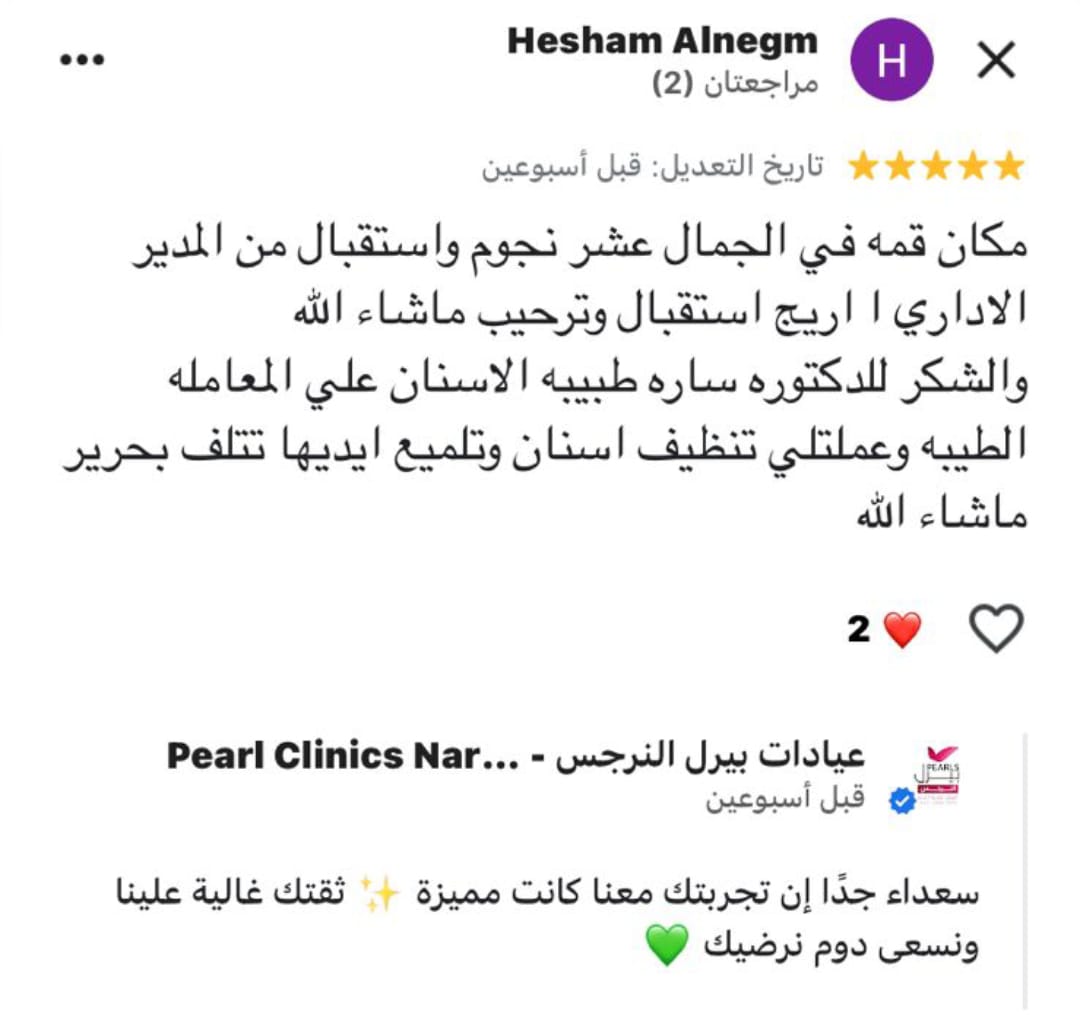The image size is (1080, 1015).
Task: Like Hesham Alnegm's review with the heart
Action: pos(997,630)
